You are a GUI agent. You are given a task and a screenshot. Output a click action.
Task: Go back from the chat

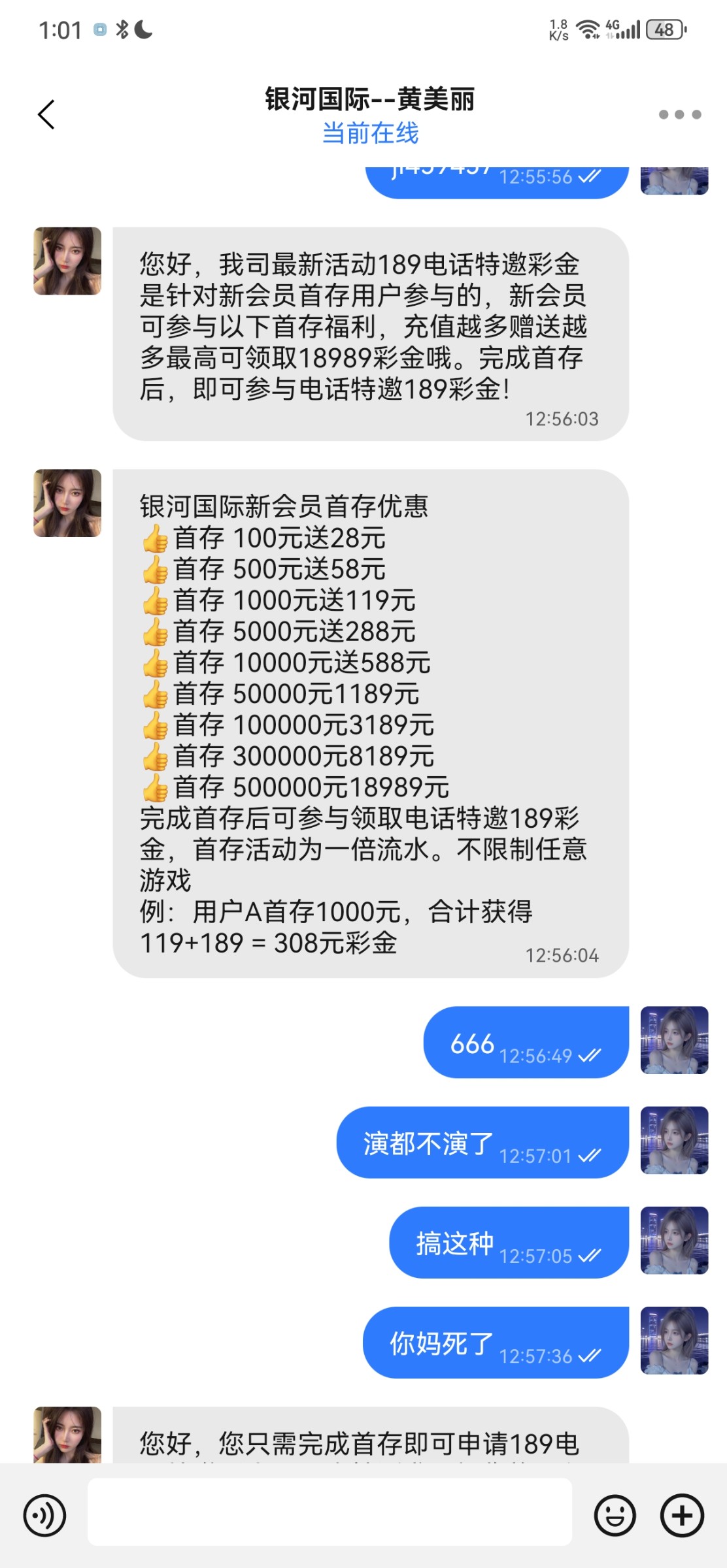click(46, 115)
